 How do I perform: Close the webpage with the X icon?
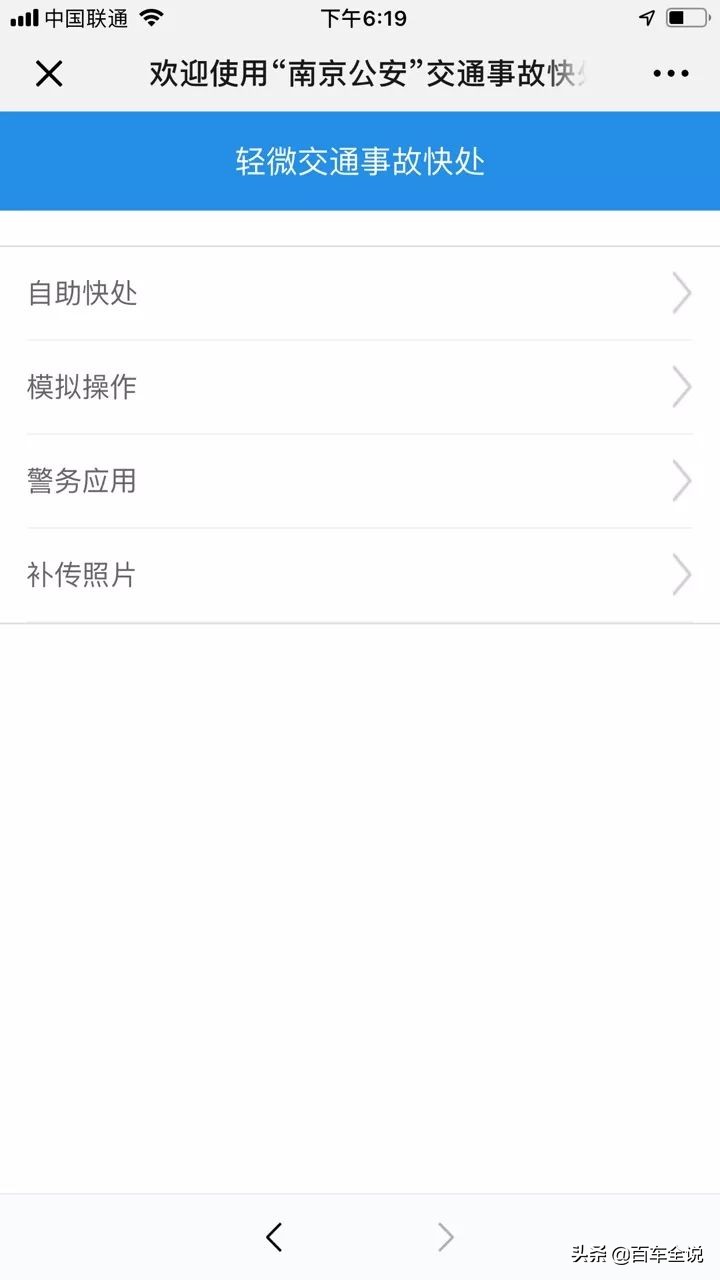pyautogui.click(x=48, y=73)
